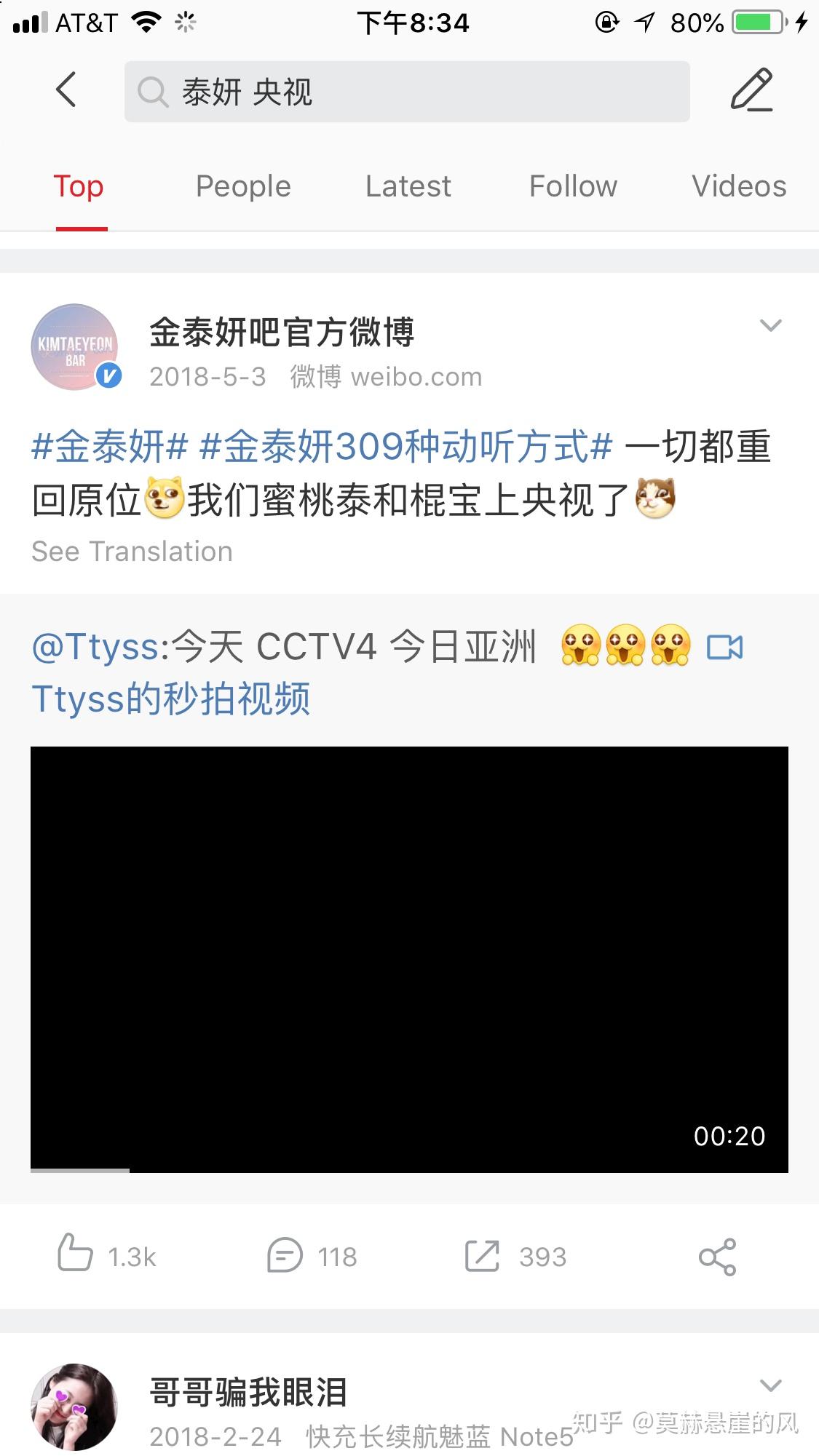Like the post with 1.3k likes
The width and height of the screenshot is (819, 1456).
(x=106, y=1256)
